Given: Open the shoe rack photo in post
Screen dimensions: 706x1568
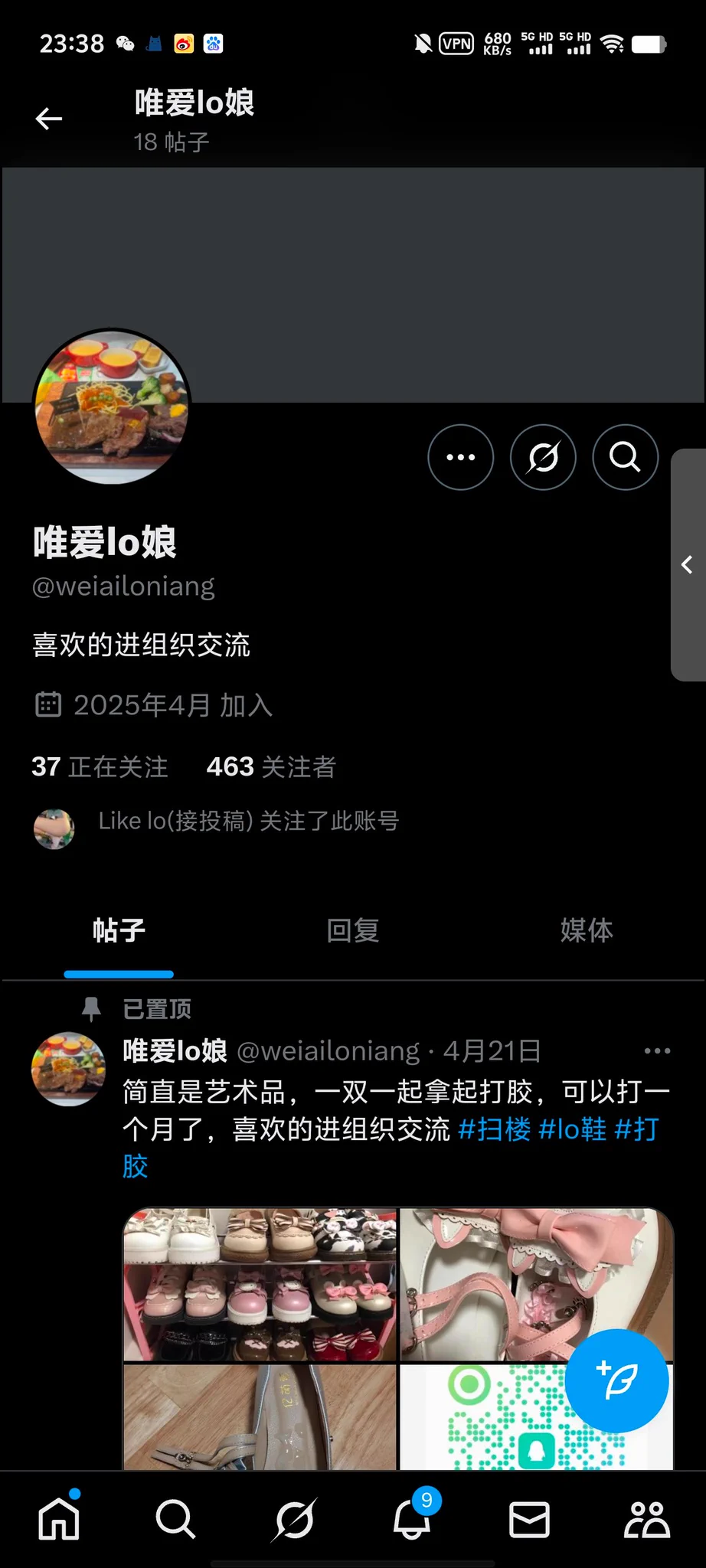Looking at the screenshot, I should coord(260,1284).
